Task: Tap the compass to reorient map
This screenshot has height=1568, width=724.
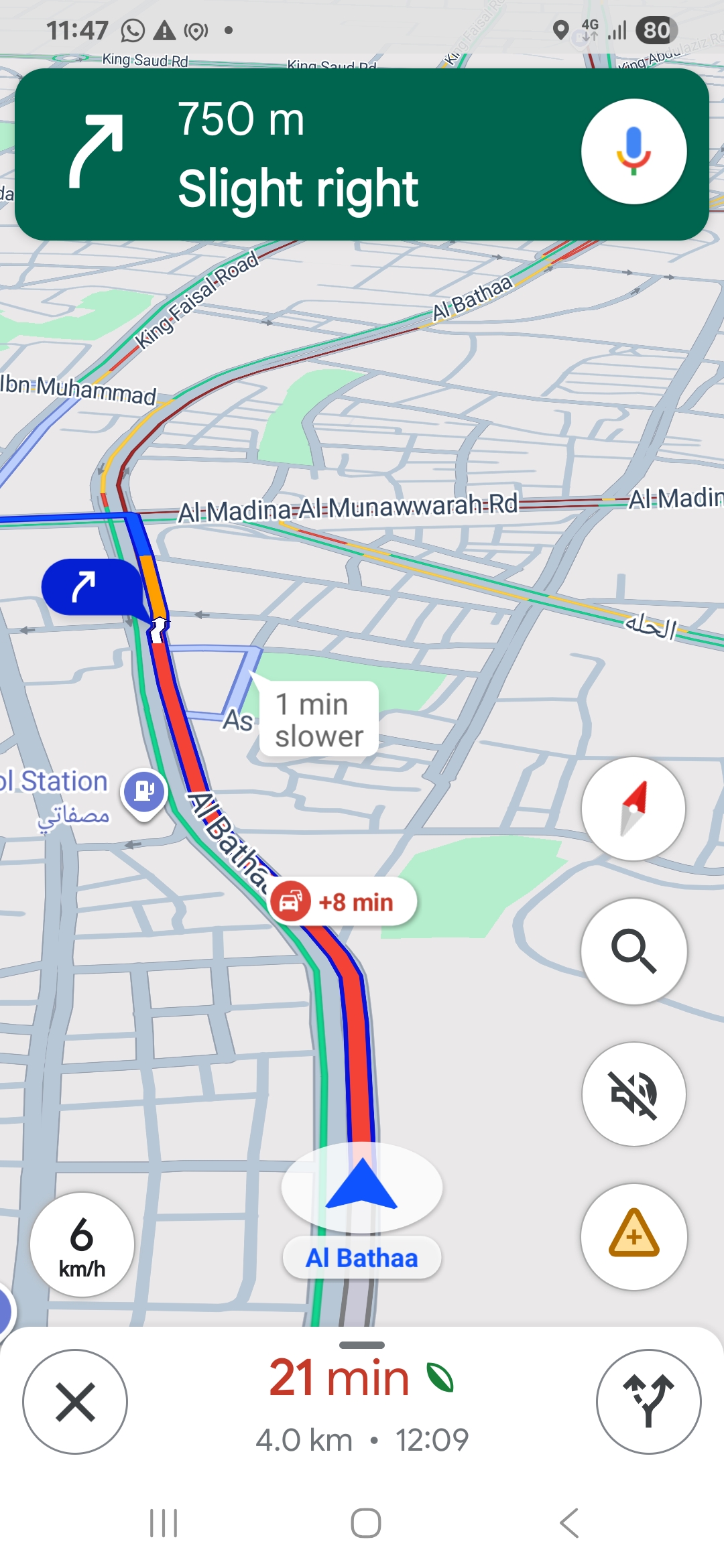Action: (x=633, y=809)
